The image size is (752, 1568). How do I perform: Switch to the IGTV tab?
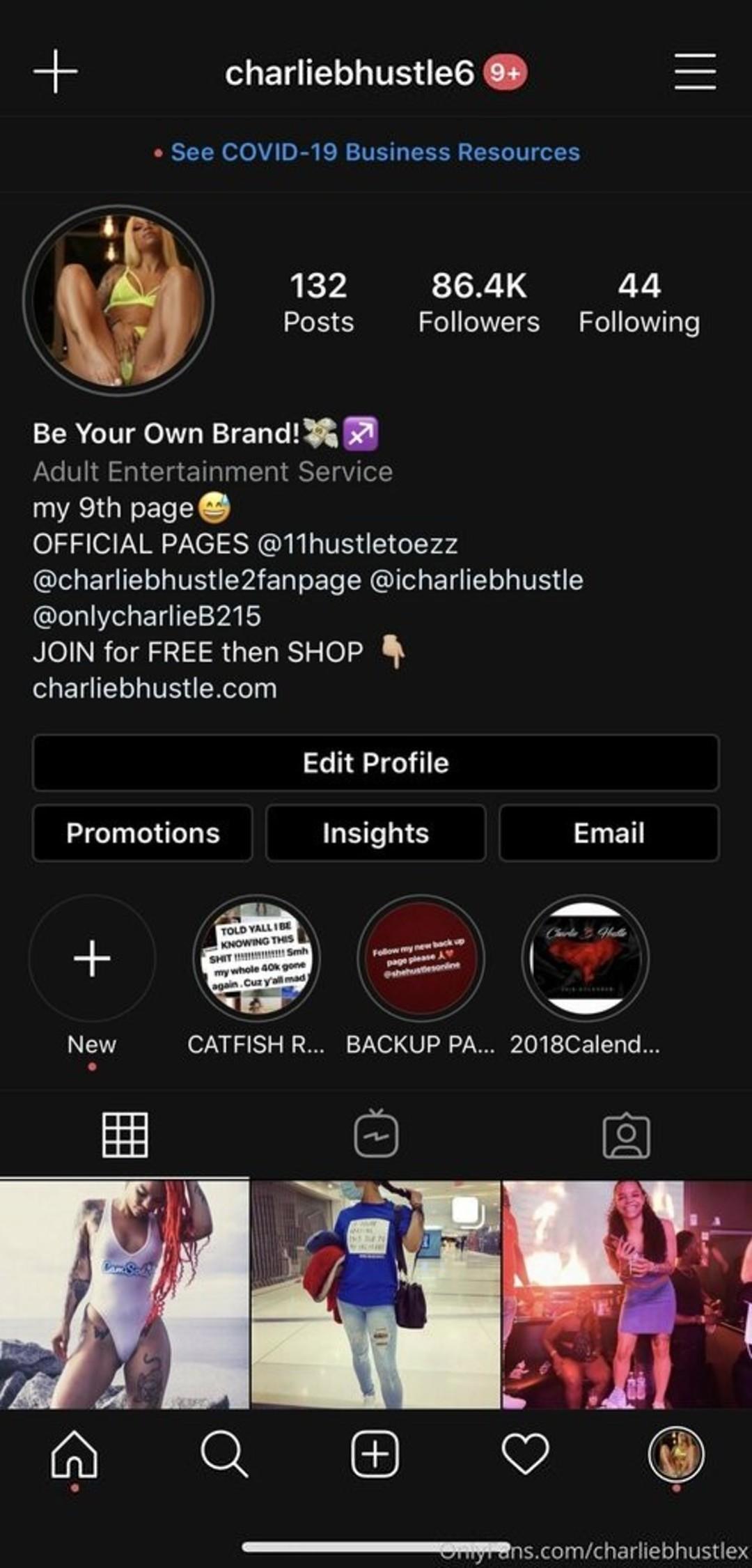[x=376, y=1134]
